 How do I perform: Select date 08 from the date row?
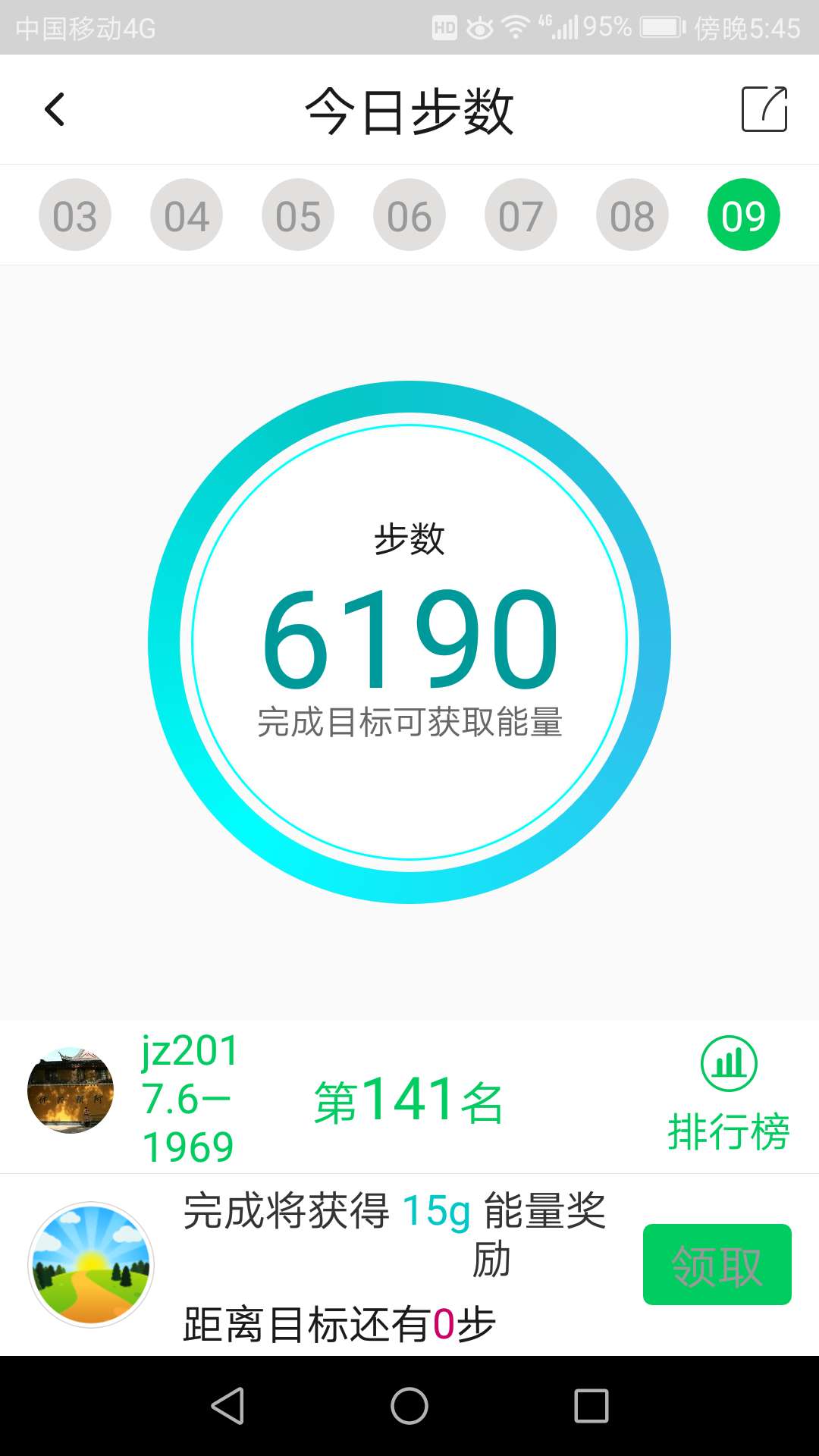tap(632, 214)
